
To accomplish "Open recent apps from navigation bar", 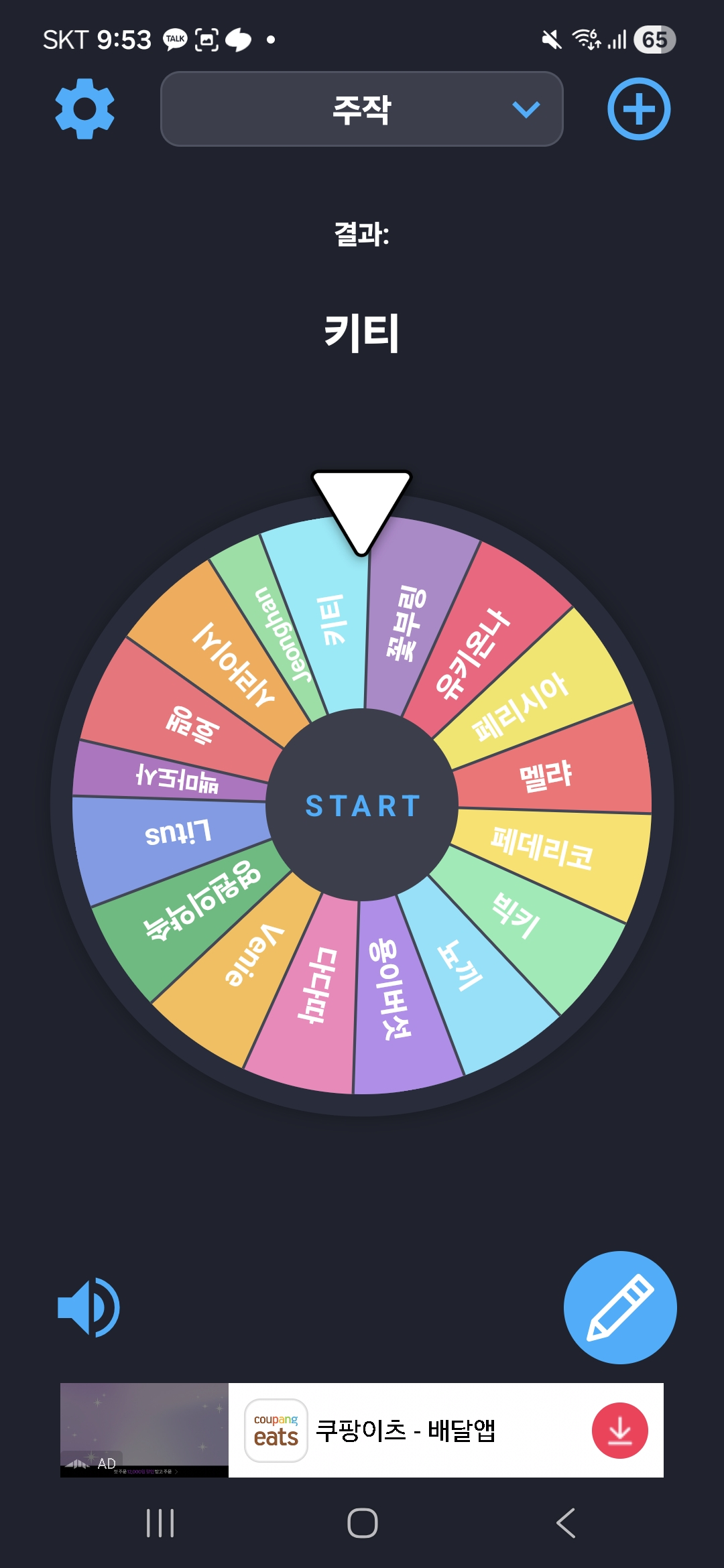I will pos(160,1523).
